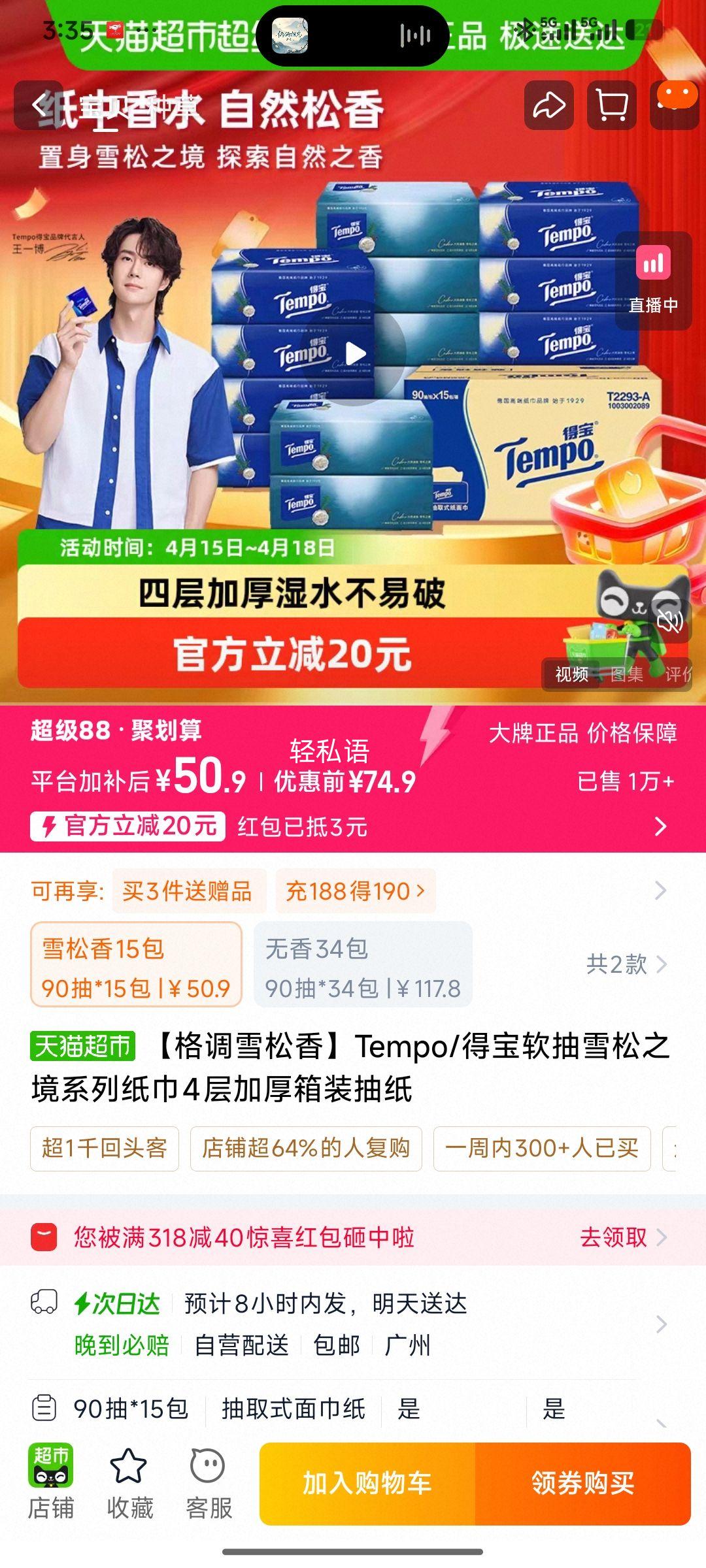The image size is (706, 1568).
Task: Play the product video
Action: coord(356,353)
